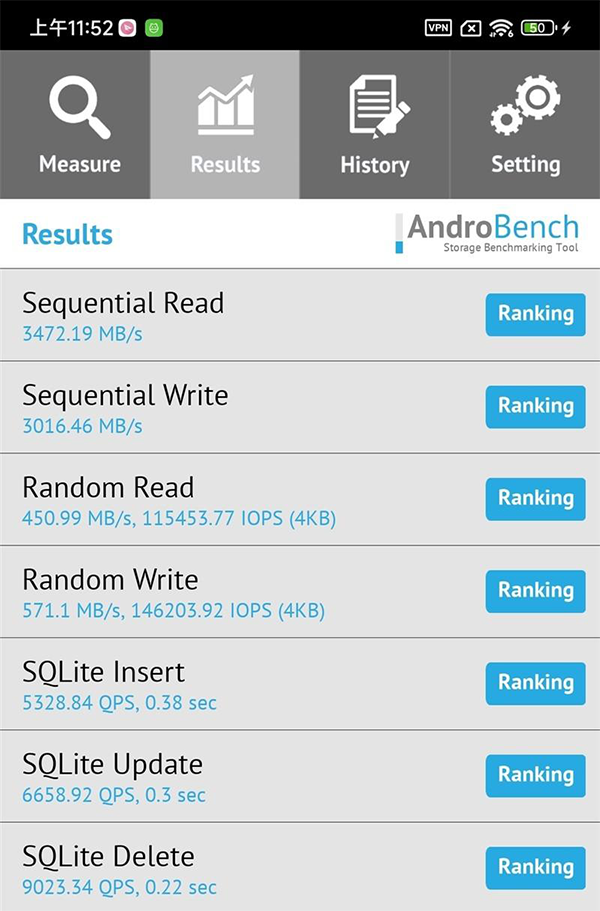Open the History tab
Image resolution: width=600 pixels, height=911 pixels.
click(375, 125)
